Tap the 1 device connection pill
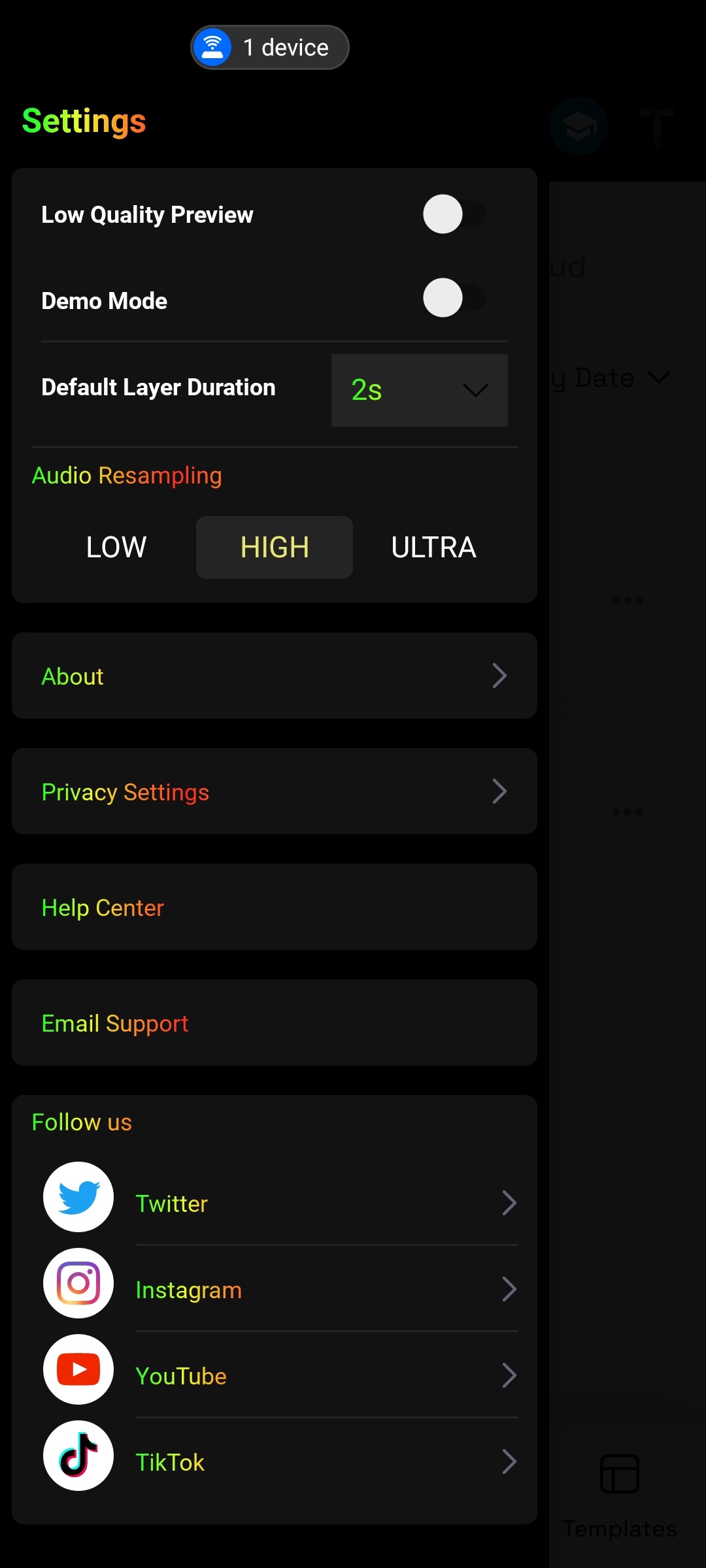706x1568 pixels. click(270, 48)
